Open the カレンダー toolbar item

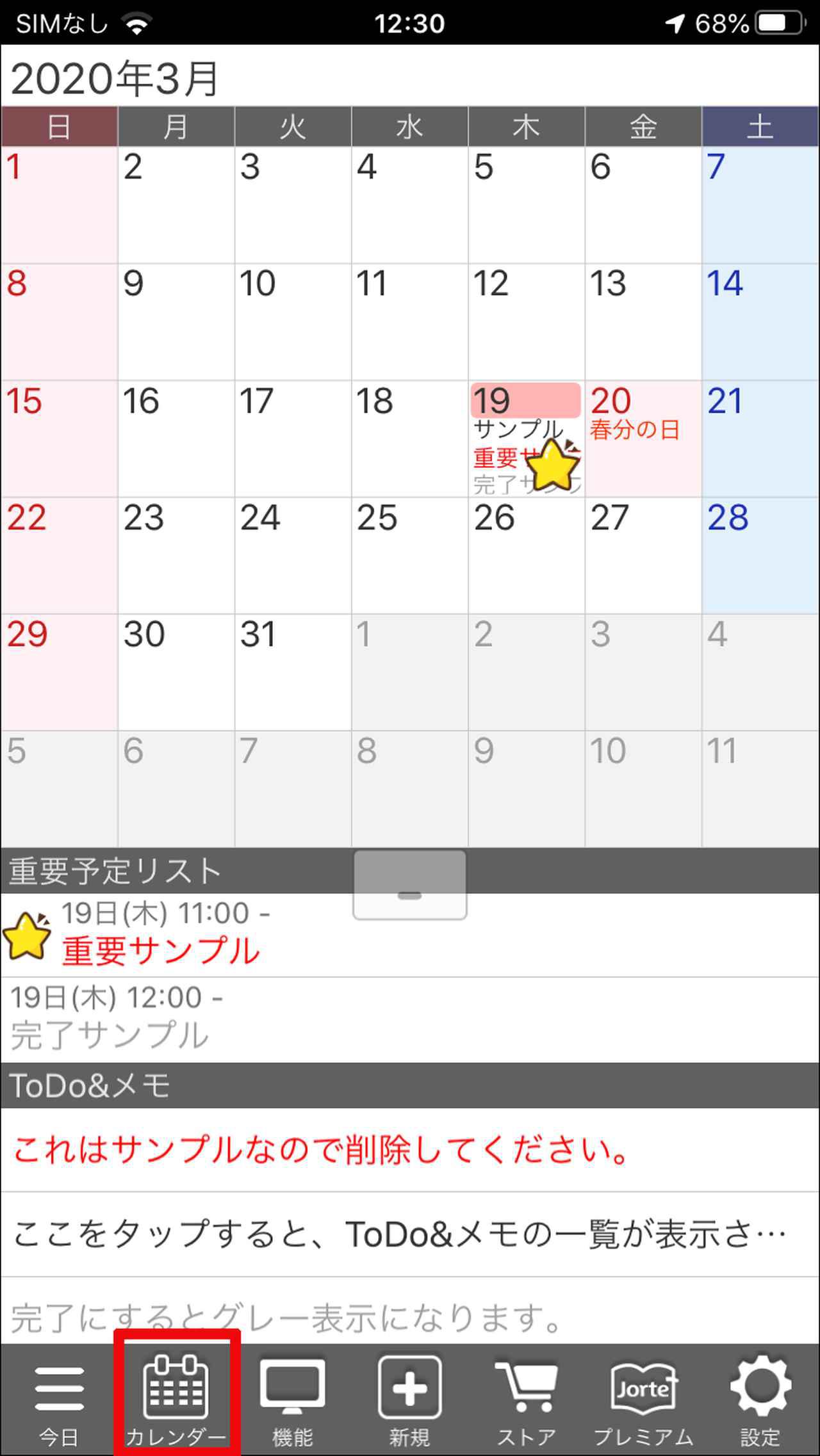pyautogui.click(x=176, y=1399)
